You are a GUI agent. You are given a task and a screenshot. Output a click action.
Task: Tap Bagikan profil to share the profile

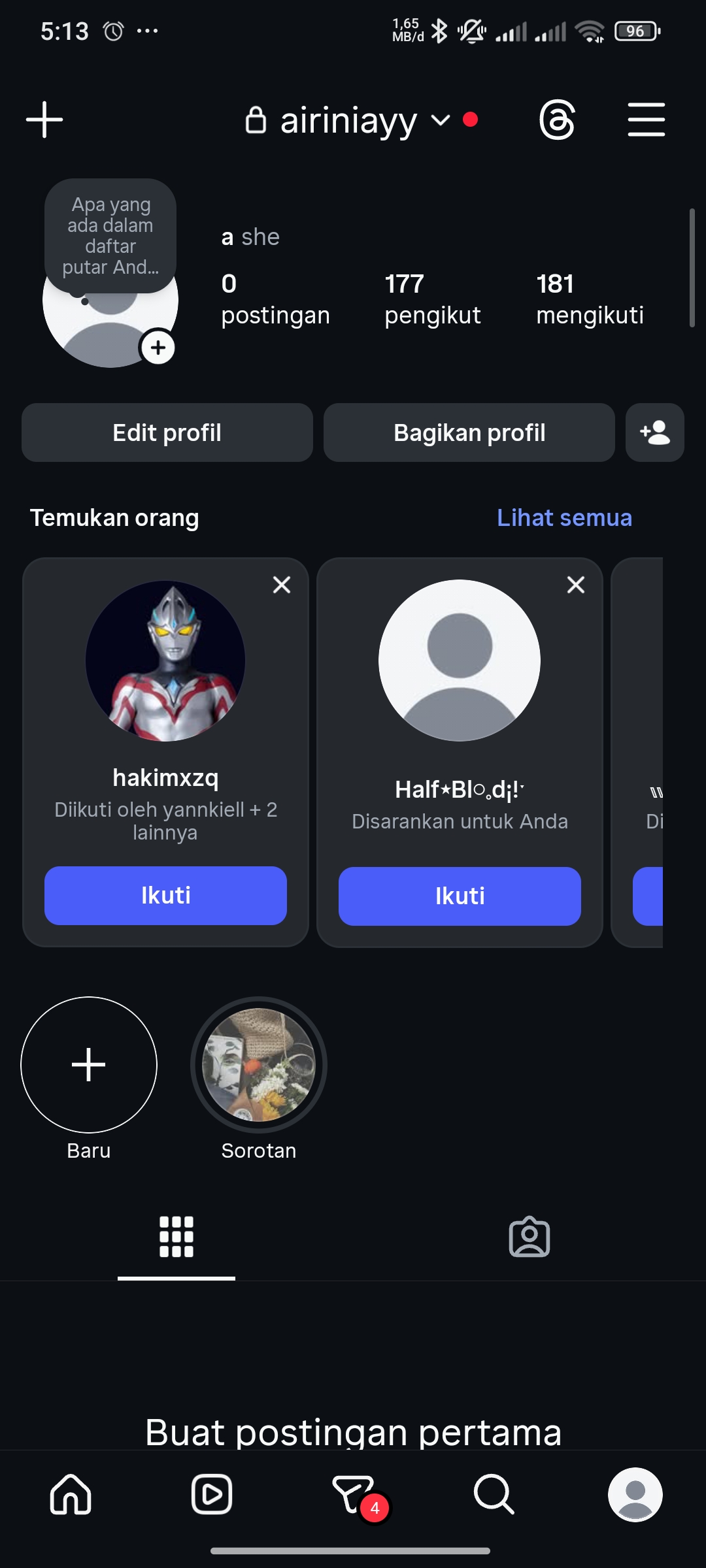point(469,433)
